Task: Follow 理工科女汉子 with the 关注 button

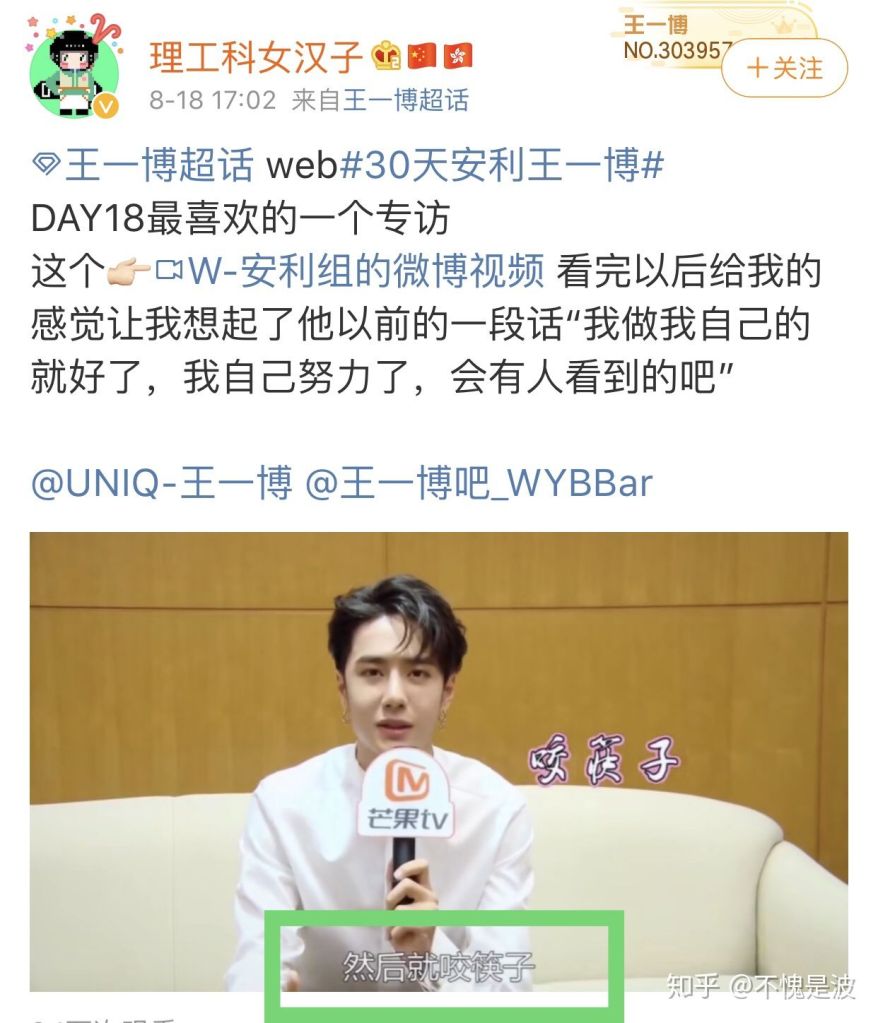Action: point(784,69)
